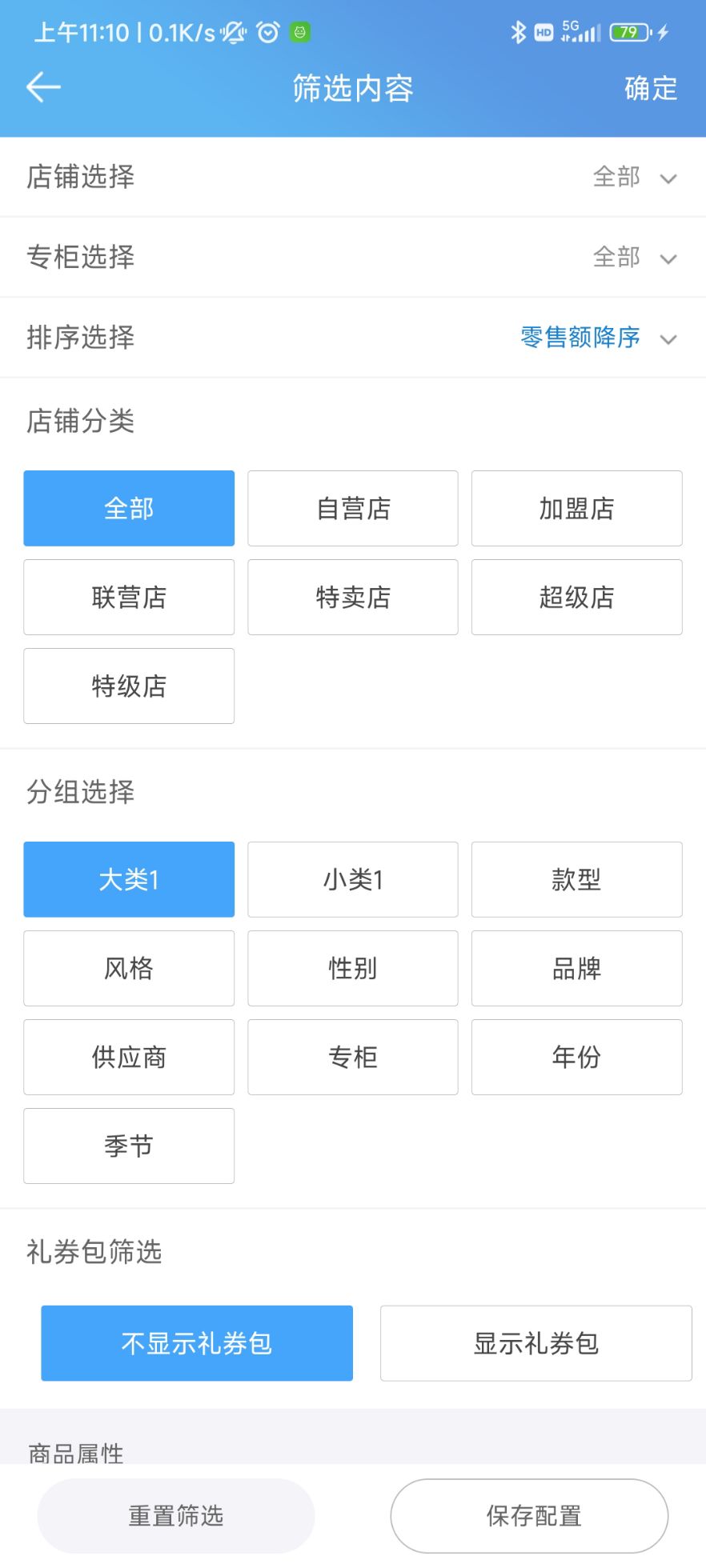Confirm the filters with 确定

point(650,88)
